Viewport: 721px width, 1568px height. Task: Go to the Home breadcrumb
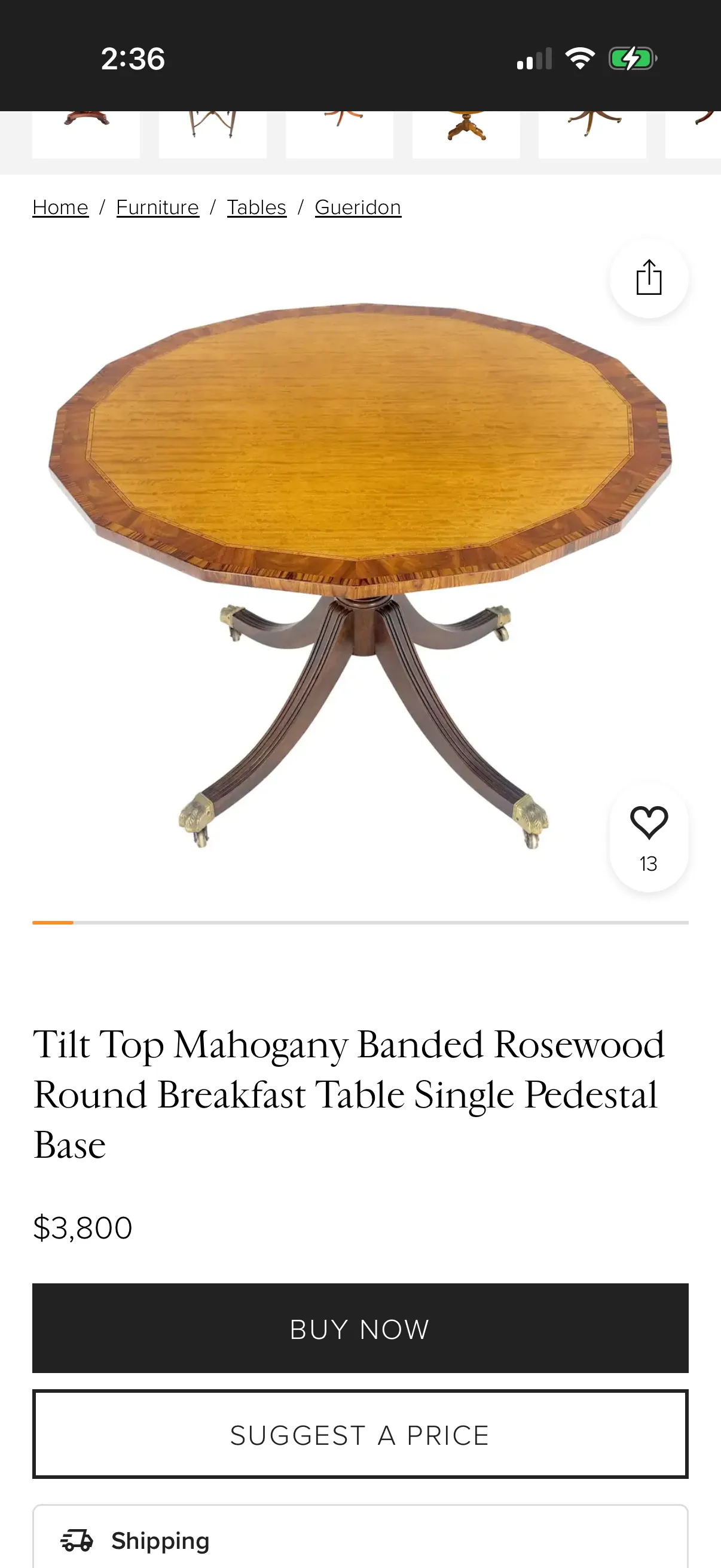point(60,208)
